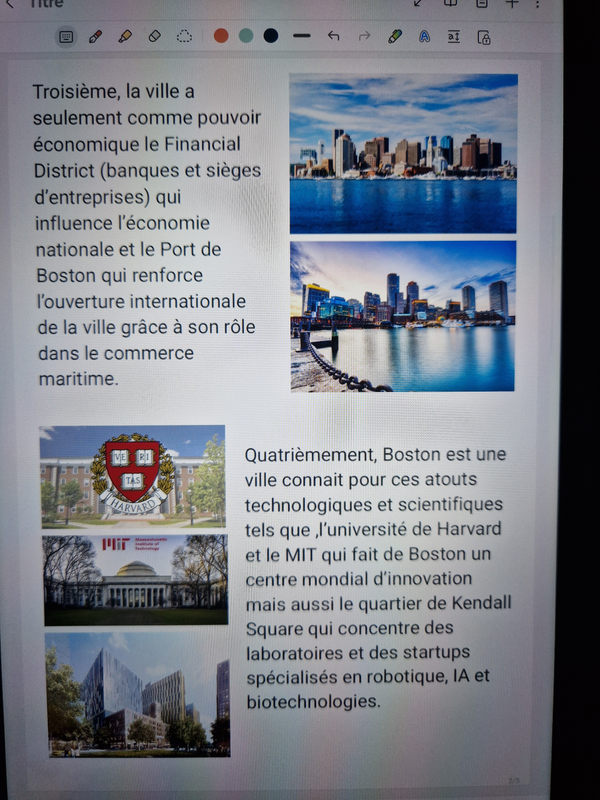
Task: Go back from the Titre note
Action: click(x=9, y=4)
